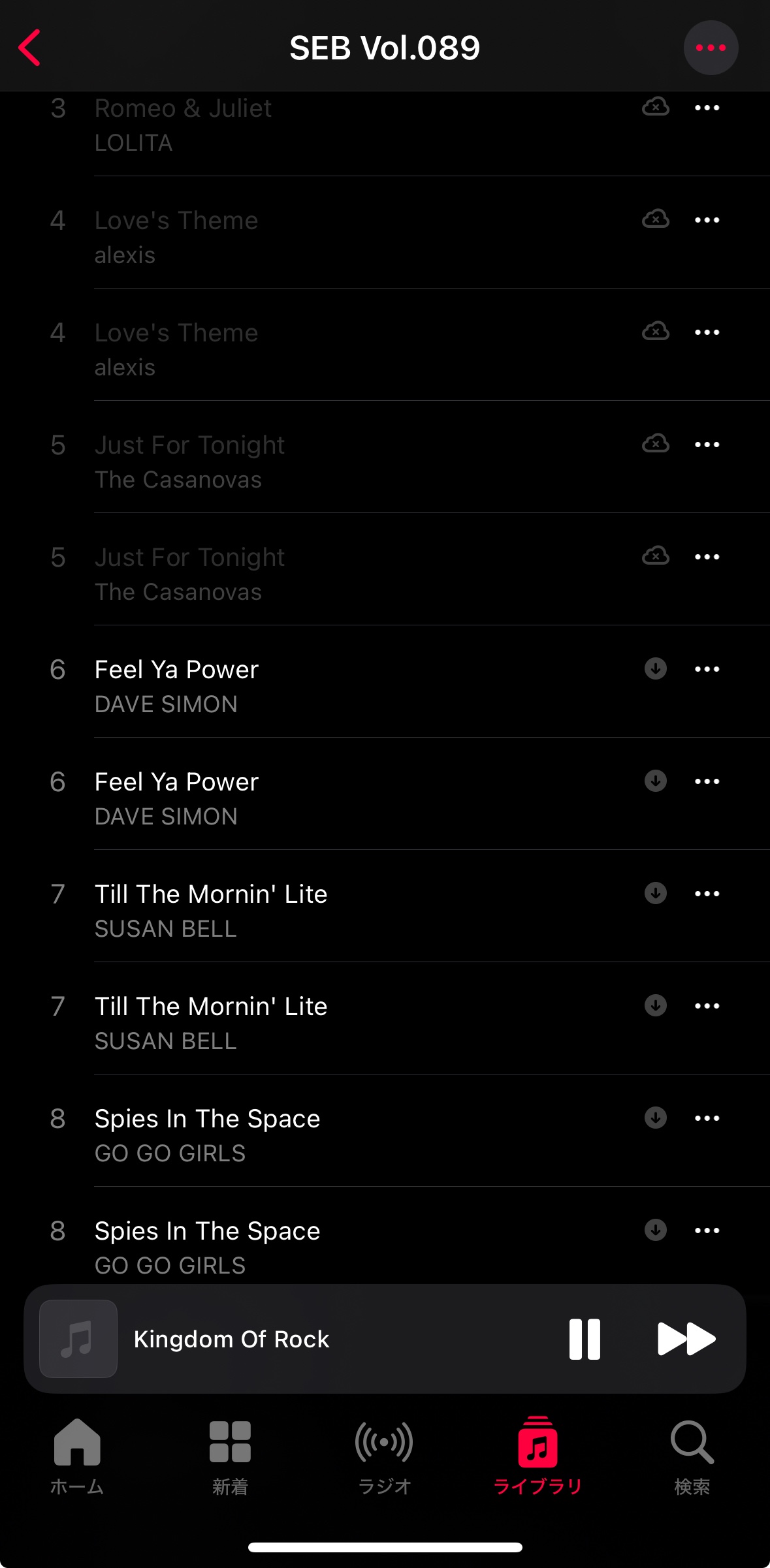Skip to the next track
The width and height of the screenshot is (770, 1568).
pyautogui.click(x=686, y=1339)
